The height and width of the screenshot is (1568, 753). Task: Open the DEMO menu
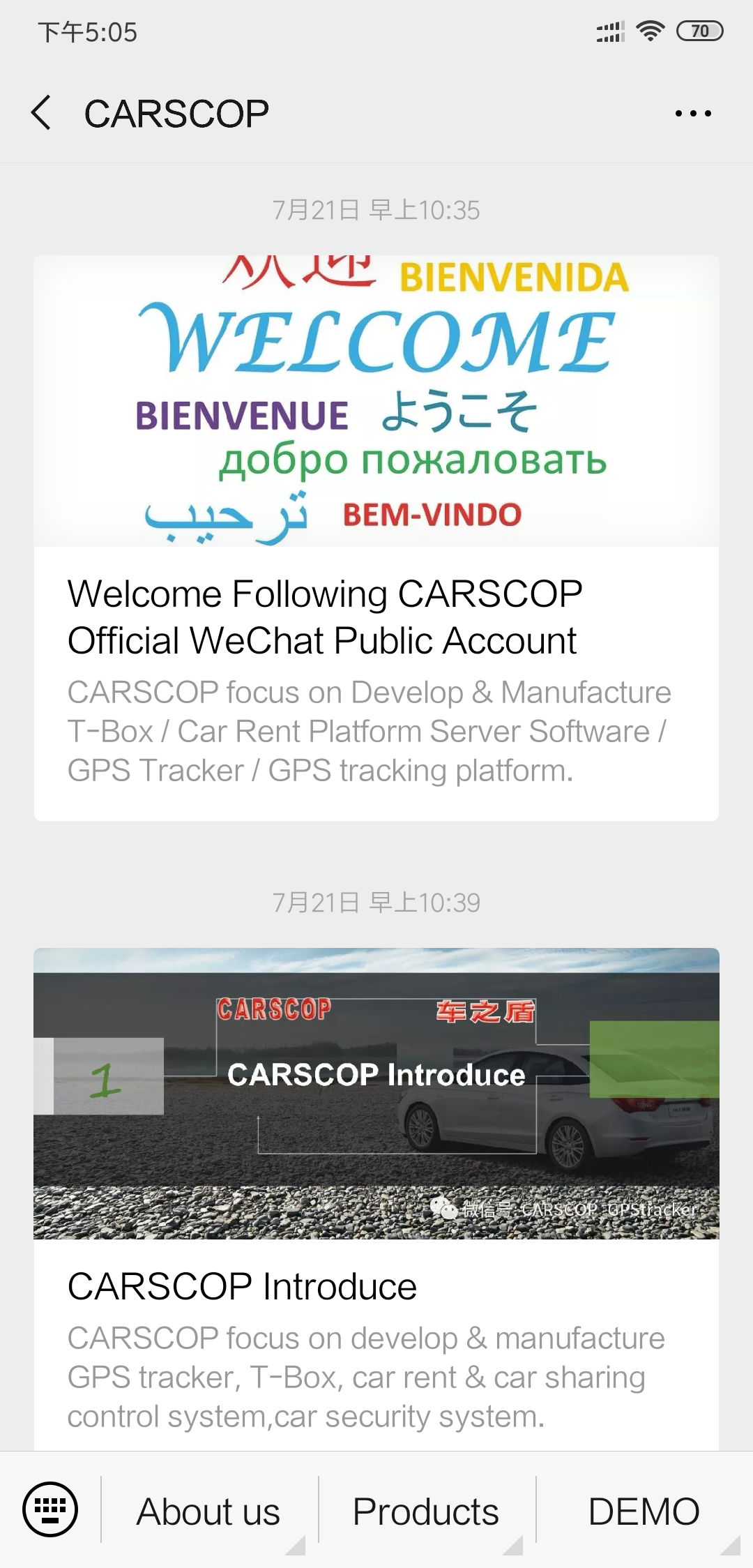coord(644,1511)
